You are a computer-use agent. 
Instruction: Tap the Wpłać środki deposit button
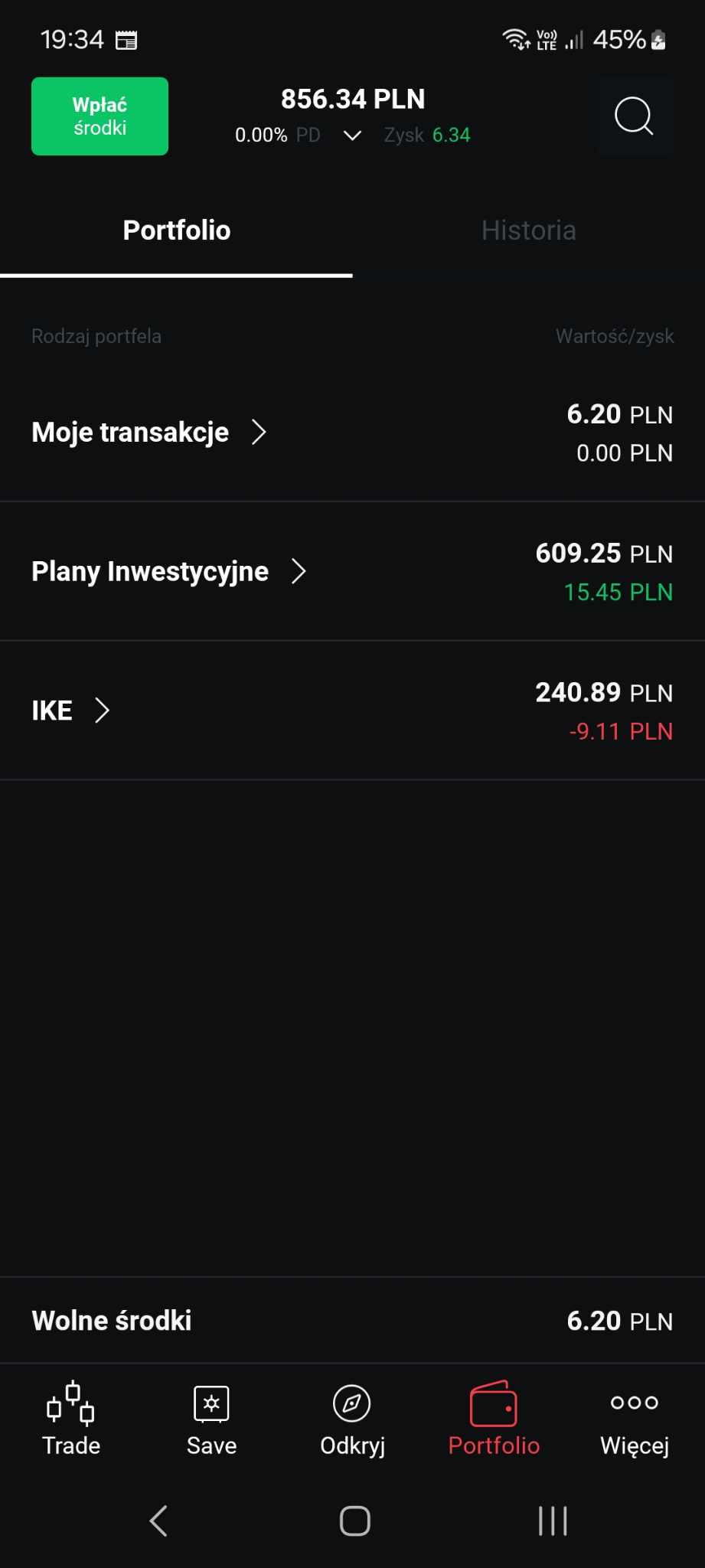click(x=100, y=116)
